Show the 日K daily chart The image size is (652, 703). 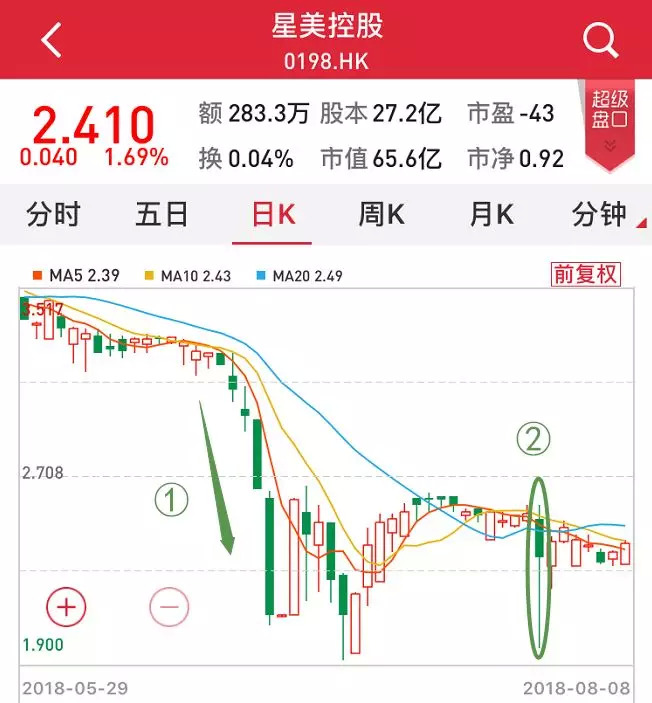pos(273,214)
